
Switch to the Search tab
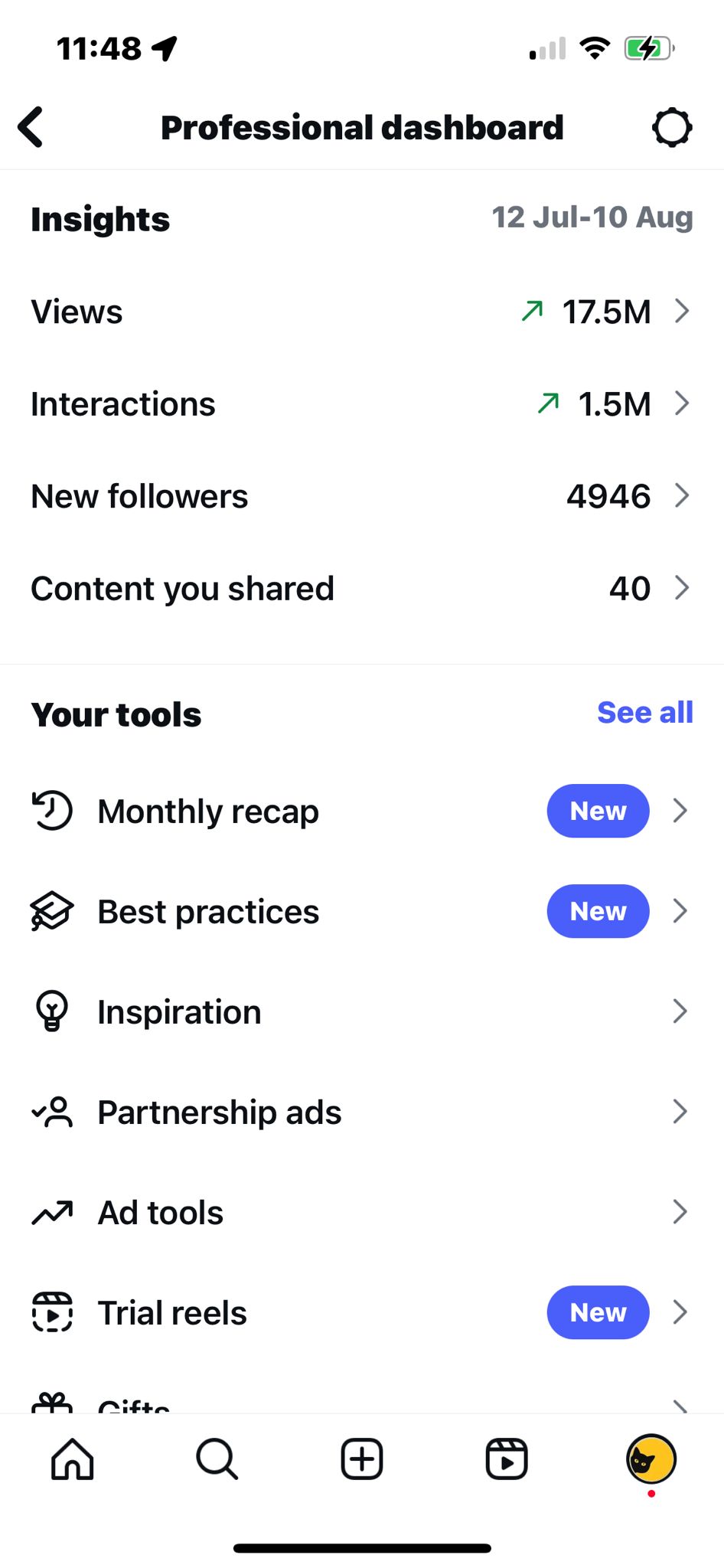217,1459
